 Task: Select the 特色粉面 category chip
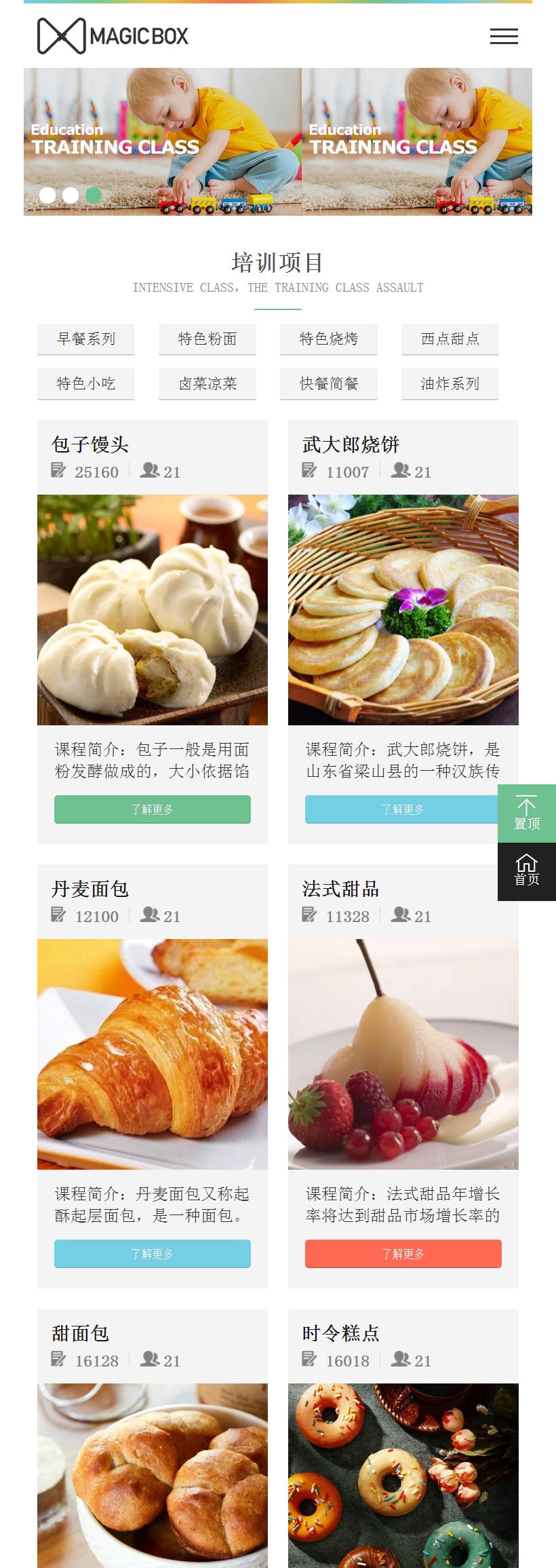coord(207,339)
